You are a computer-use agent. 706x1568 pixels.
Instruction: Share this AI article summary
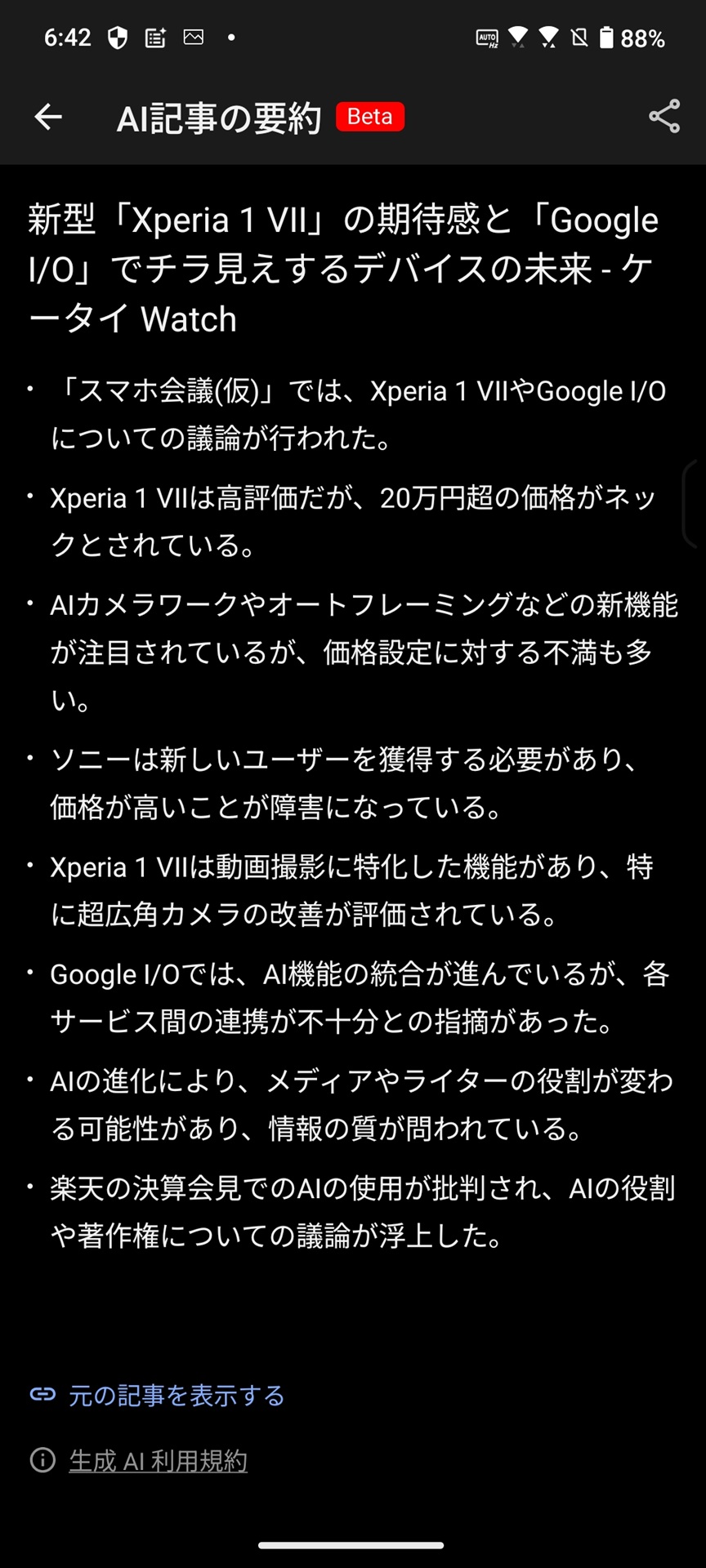(x=664, y=117)
